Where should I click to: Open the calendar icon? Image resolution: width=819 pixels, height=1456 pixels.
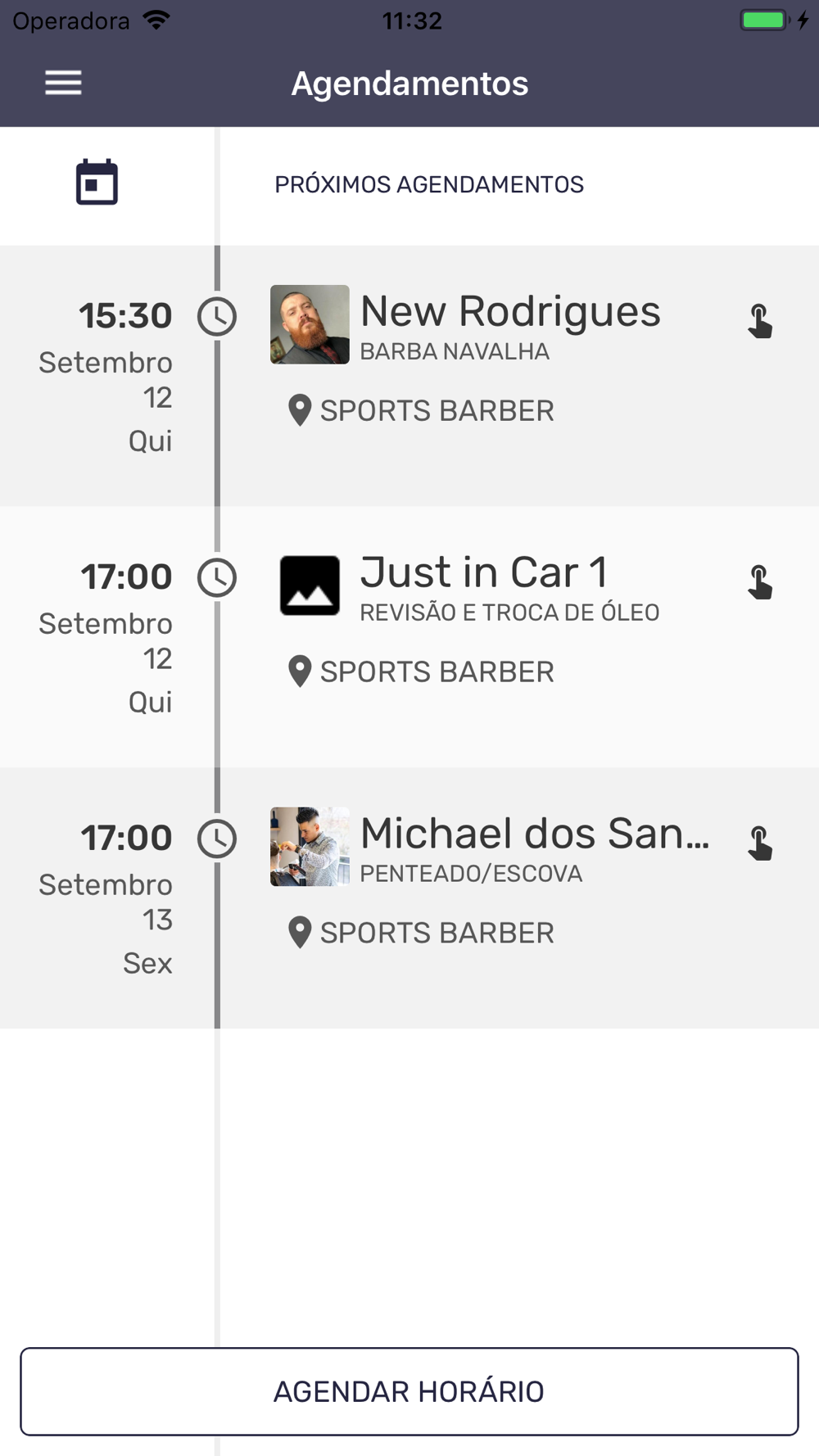coord(97,182)
